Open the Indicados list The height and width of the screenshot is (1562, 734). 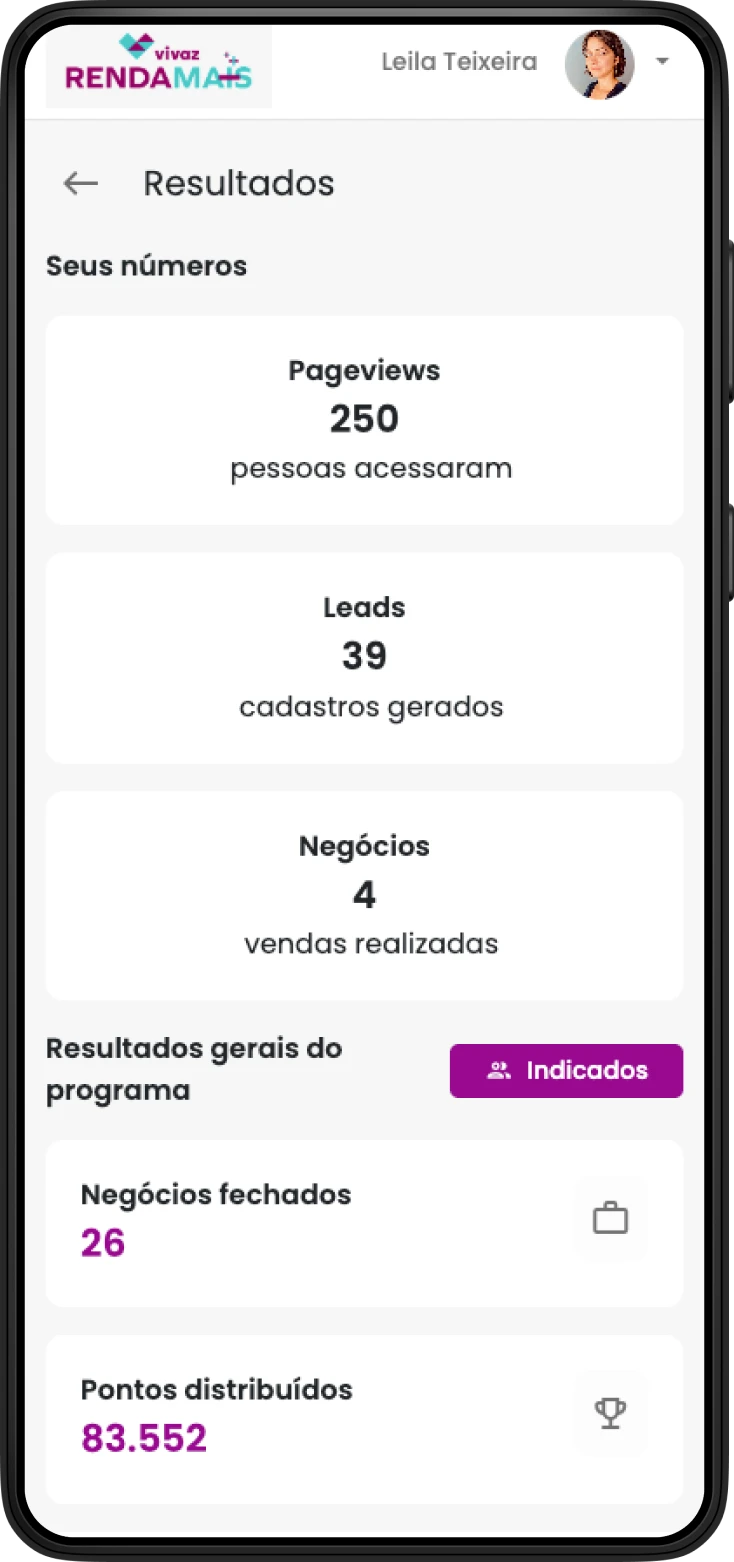566,1071
